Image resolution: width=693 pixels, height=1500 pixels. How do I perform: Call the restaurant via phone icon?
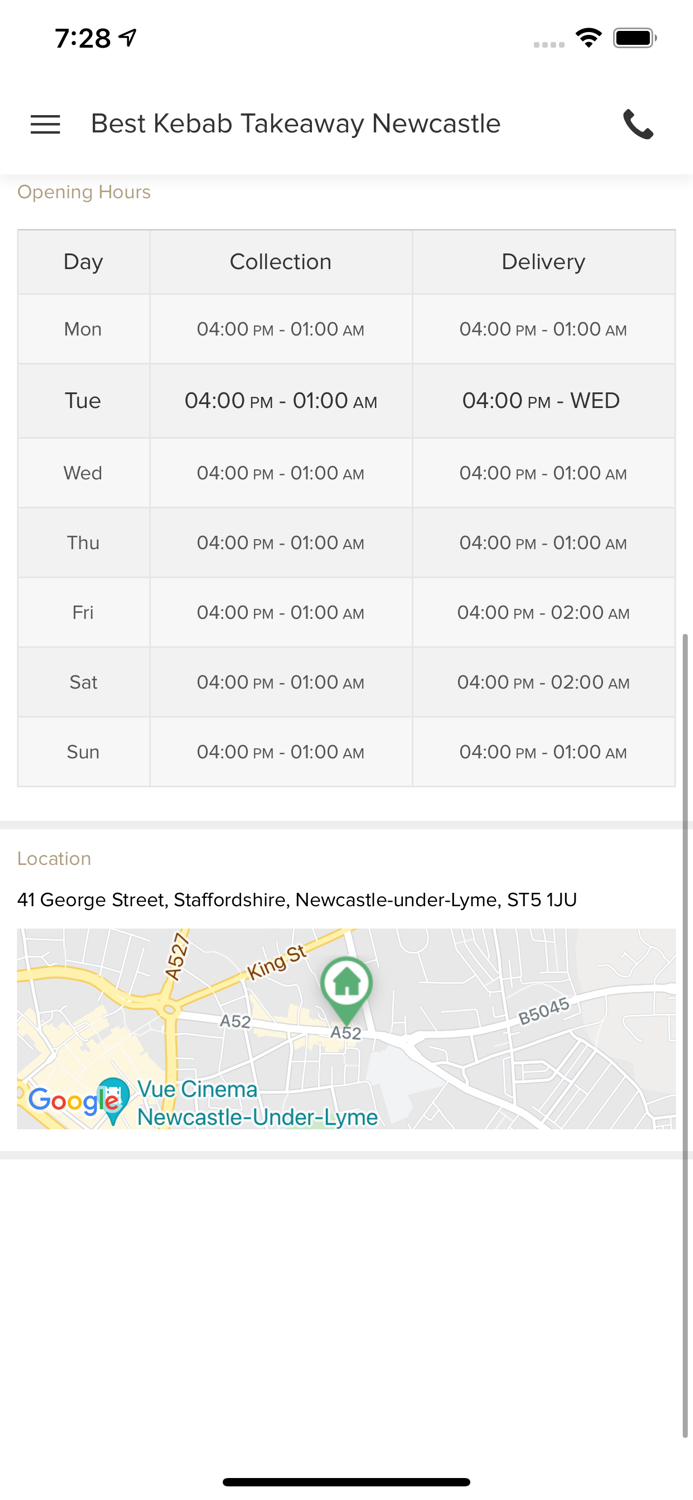[x=638, y=124]
